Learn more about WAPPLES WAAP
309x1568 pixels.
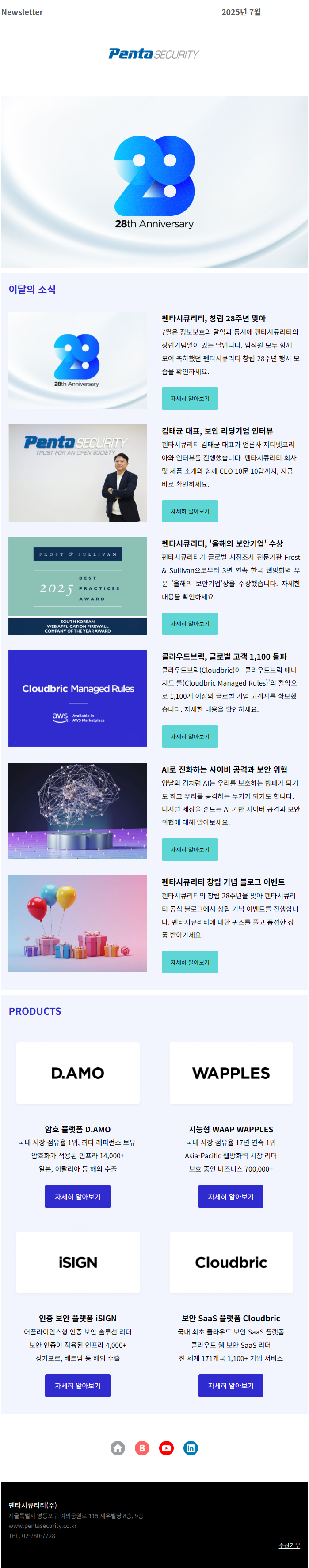pyautogui.click(x=230, y=1196)
